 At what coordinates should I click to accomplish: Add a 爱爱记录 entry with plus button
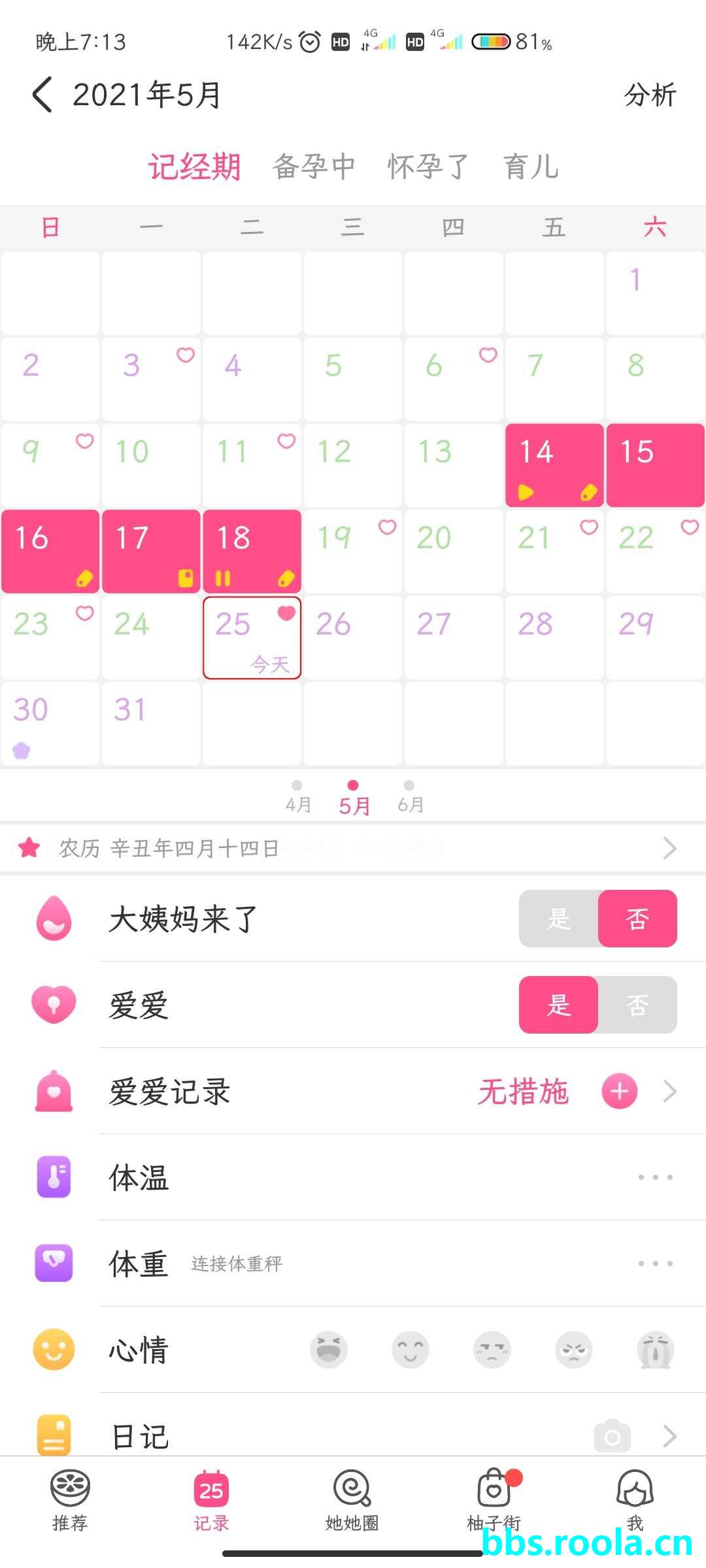(619, 1091)
